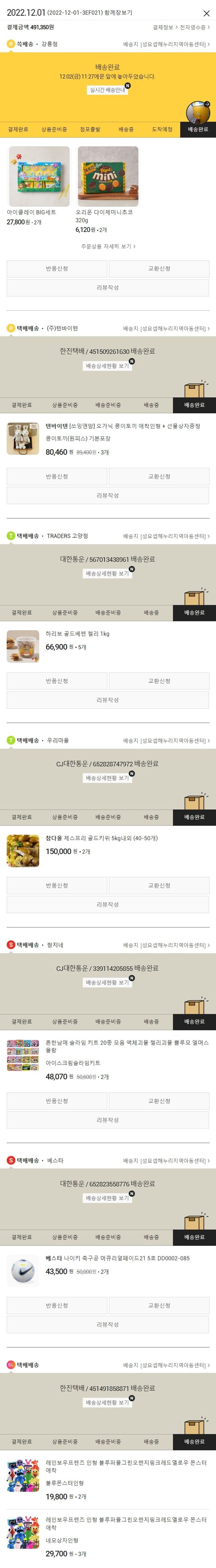The width and height of the screenshot is (216, 1568).
Task: Close the order detail page
Action: tap(206, 13)
